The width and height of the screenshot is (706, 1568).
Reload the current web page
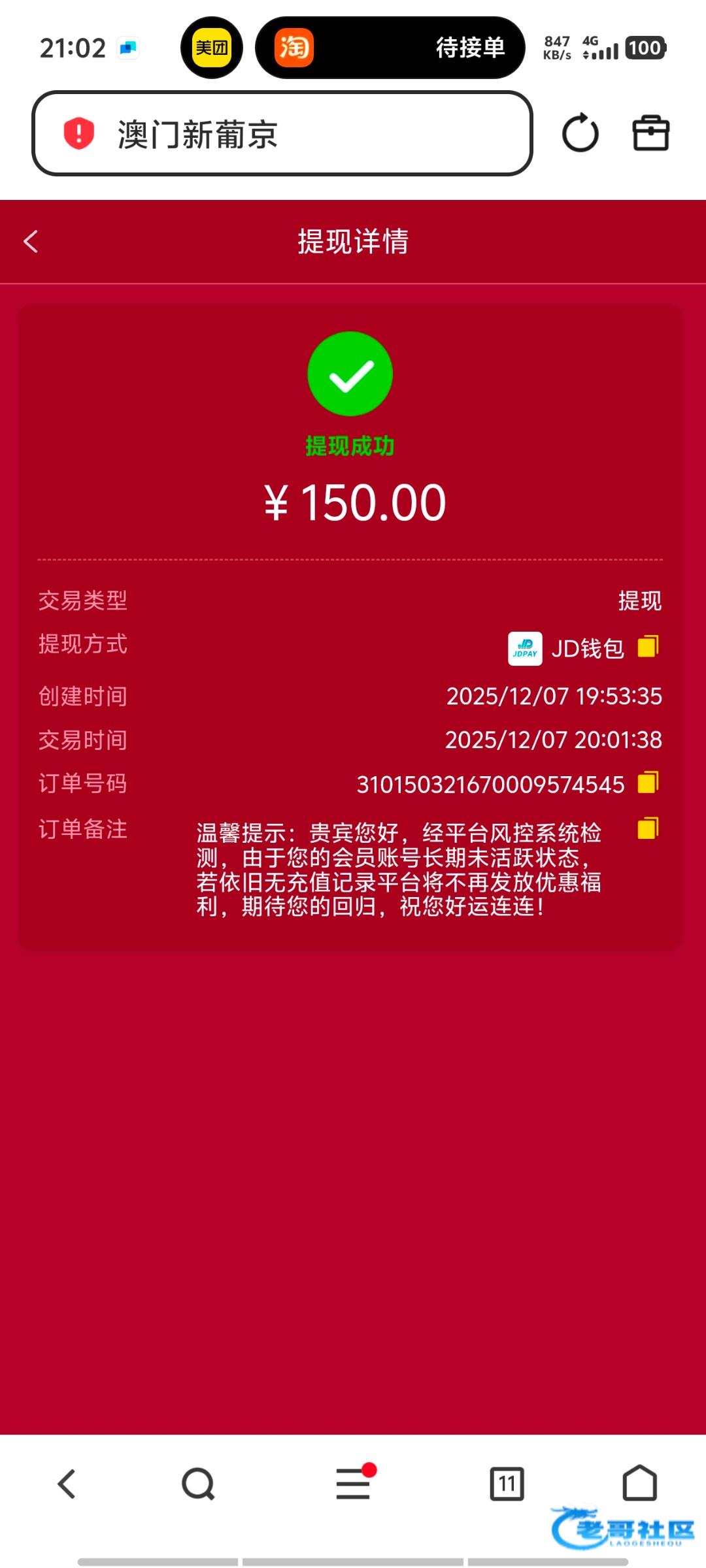pyautogui.click(x=580, y=134)
